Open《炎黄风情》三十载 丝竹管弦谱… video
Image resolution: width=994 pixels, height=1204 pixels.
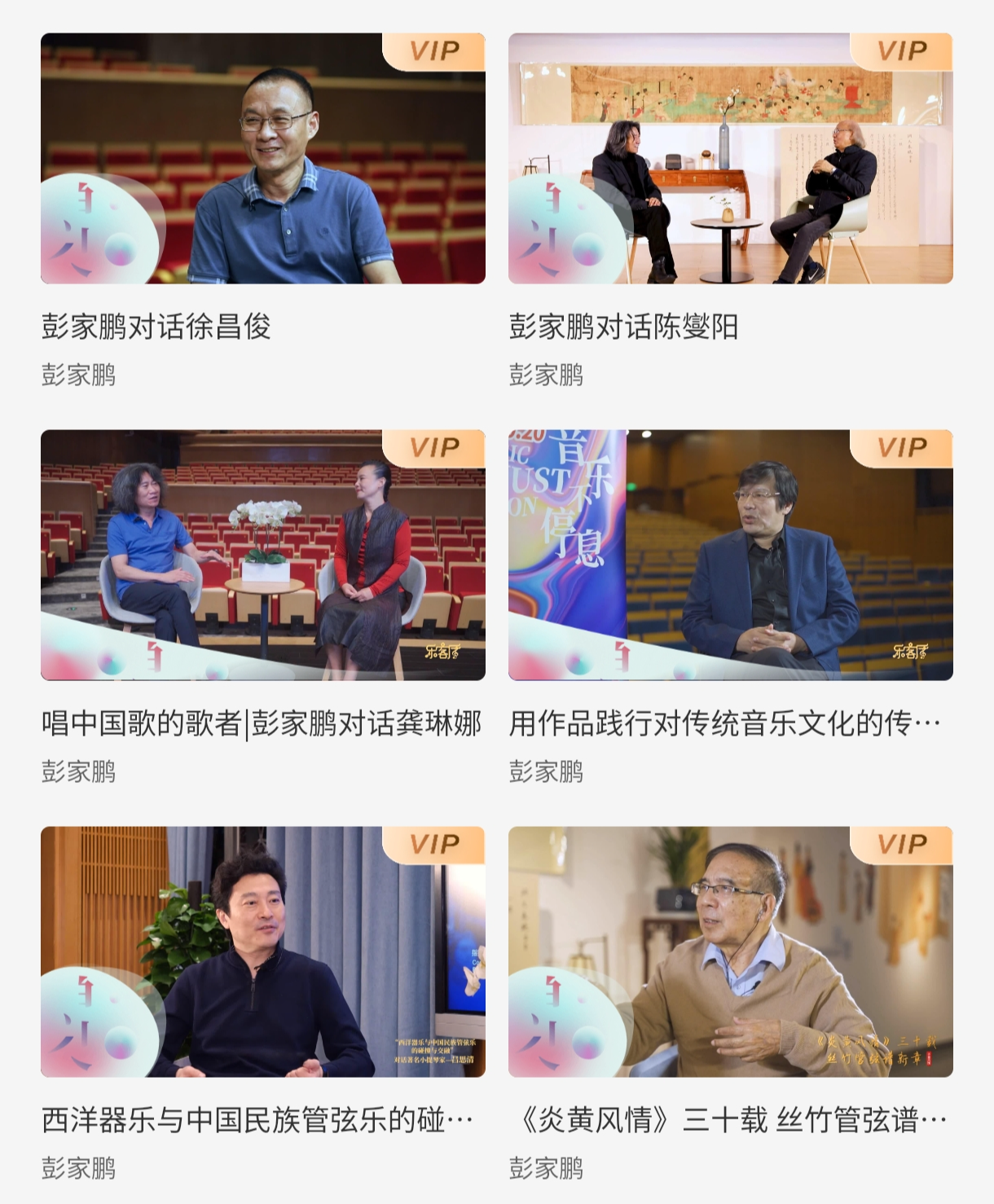point(730,951)
